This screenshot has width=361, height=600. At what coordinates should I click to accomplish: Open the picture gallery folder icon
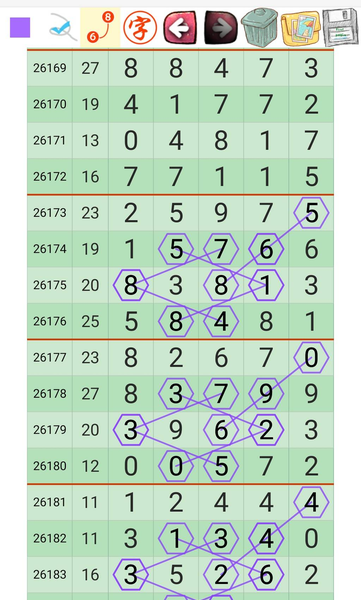[301, 28]
